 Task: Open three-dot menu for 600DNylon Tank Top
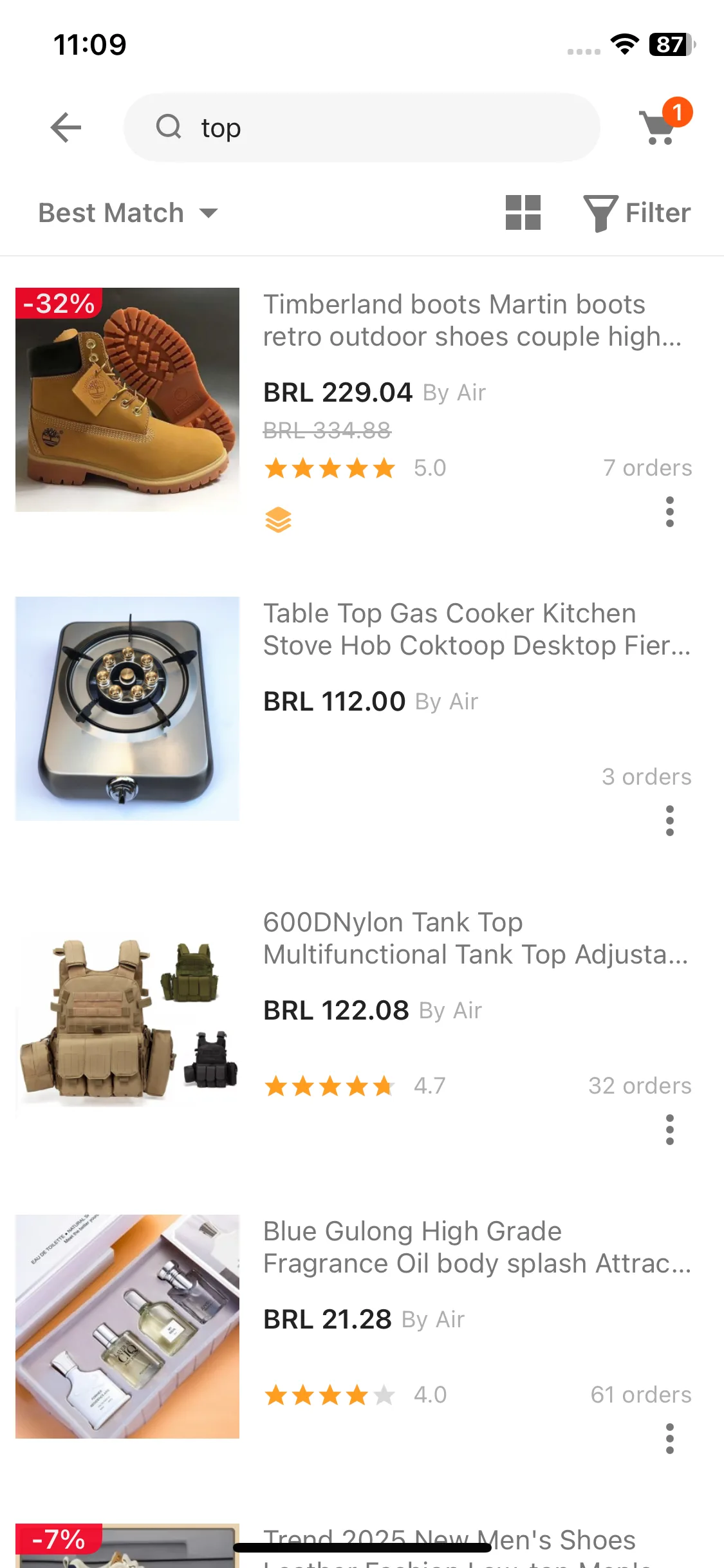670,1130
